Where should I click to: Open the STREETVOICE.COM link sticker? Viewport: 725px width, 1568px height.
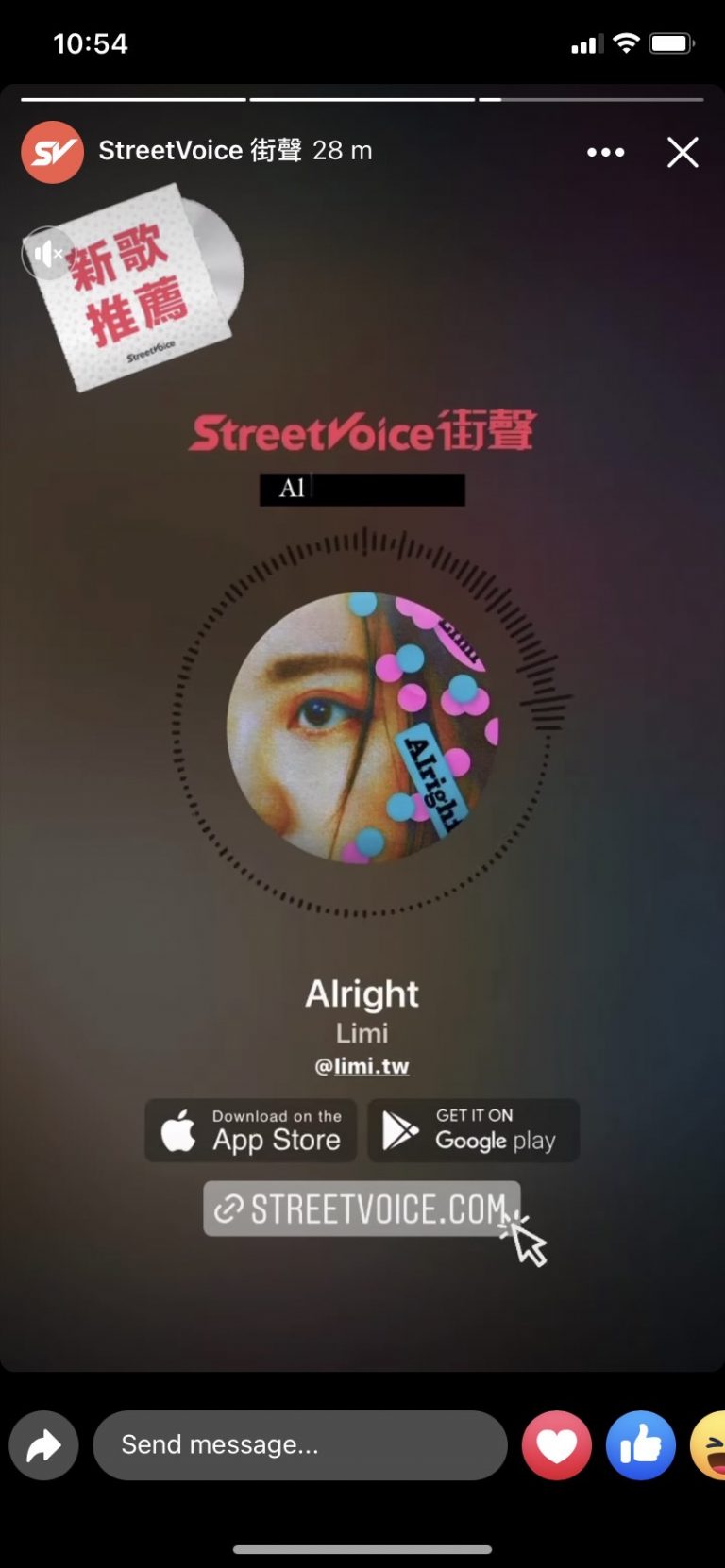[x=362, y=1209]
